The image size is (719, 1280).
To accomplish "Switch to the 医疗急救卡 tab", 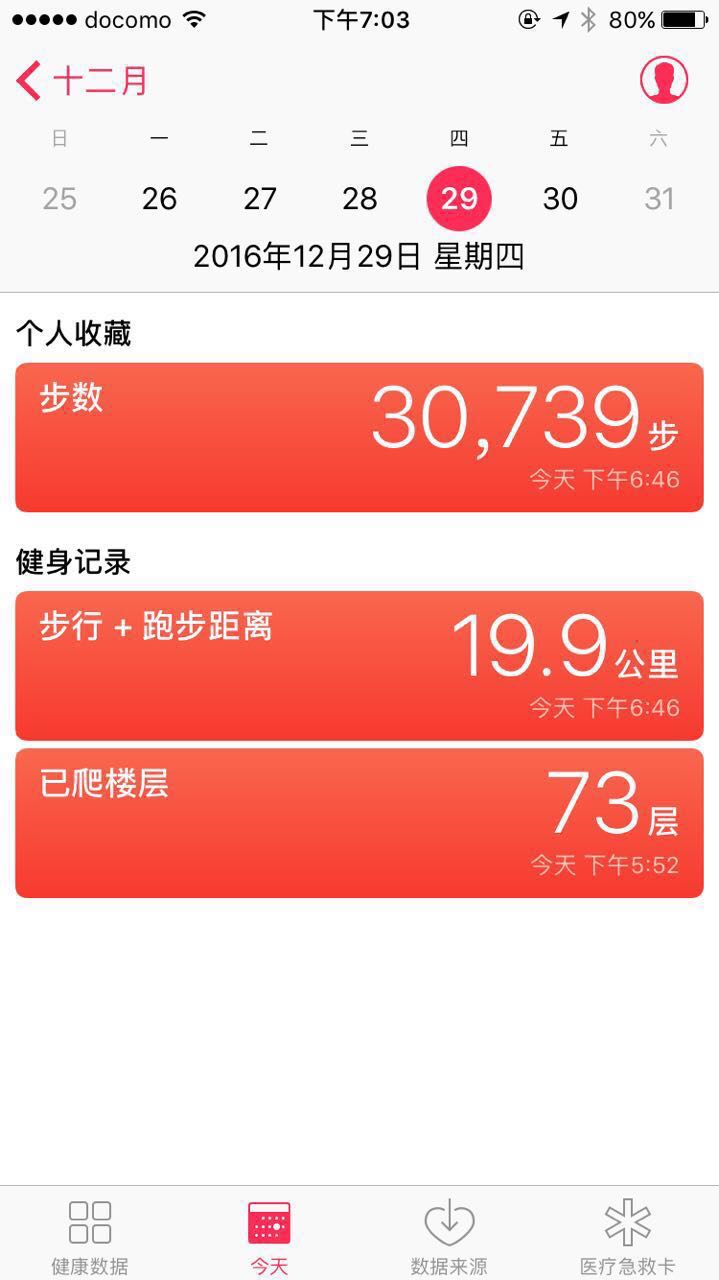I will tap(628, 1237).
